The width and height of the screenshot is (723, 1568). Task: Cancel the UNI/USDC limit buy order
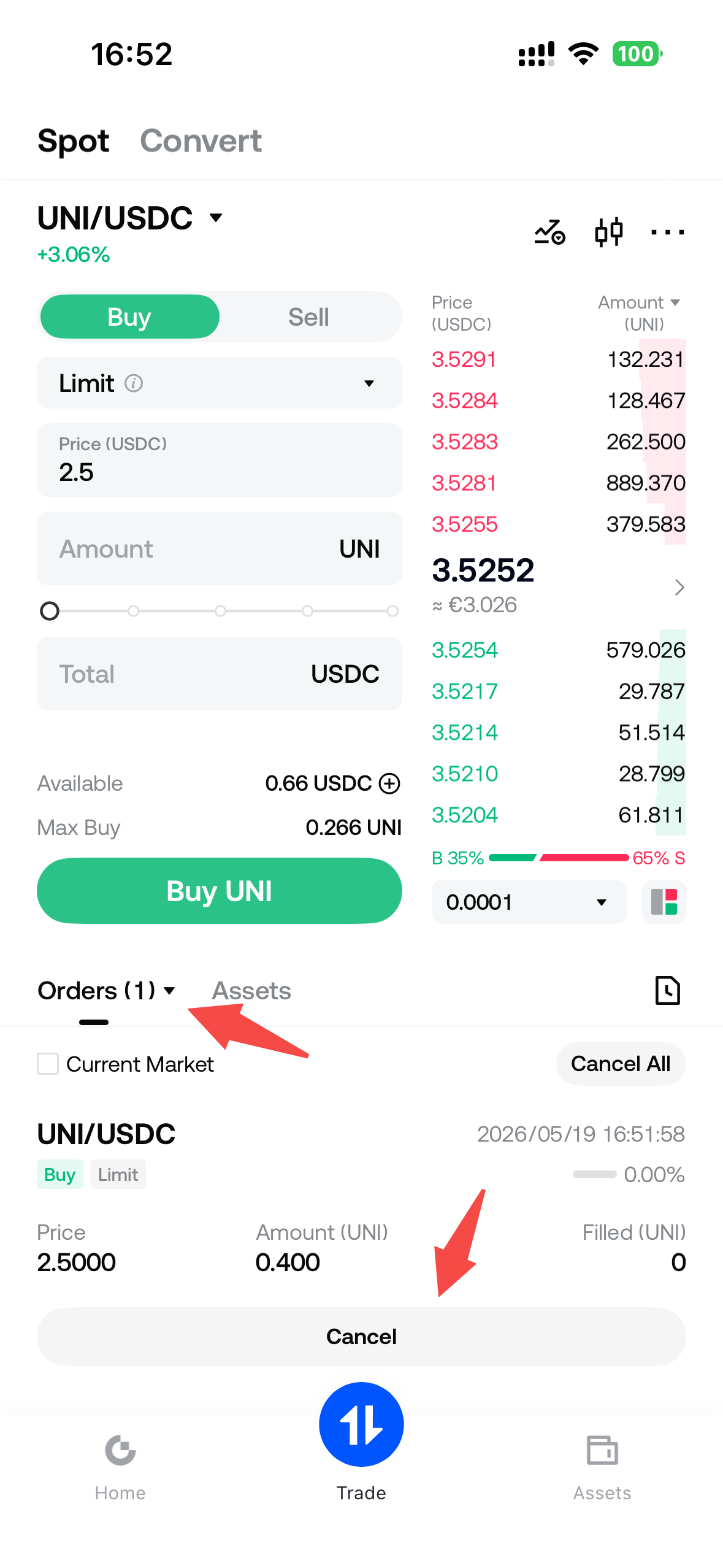pyautogui.click(x=361, y=1337)
